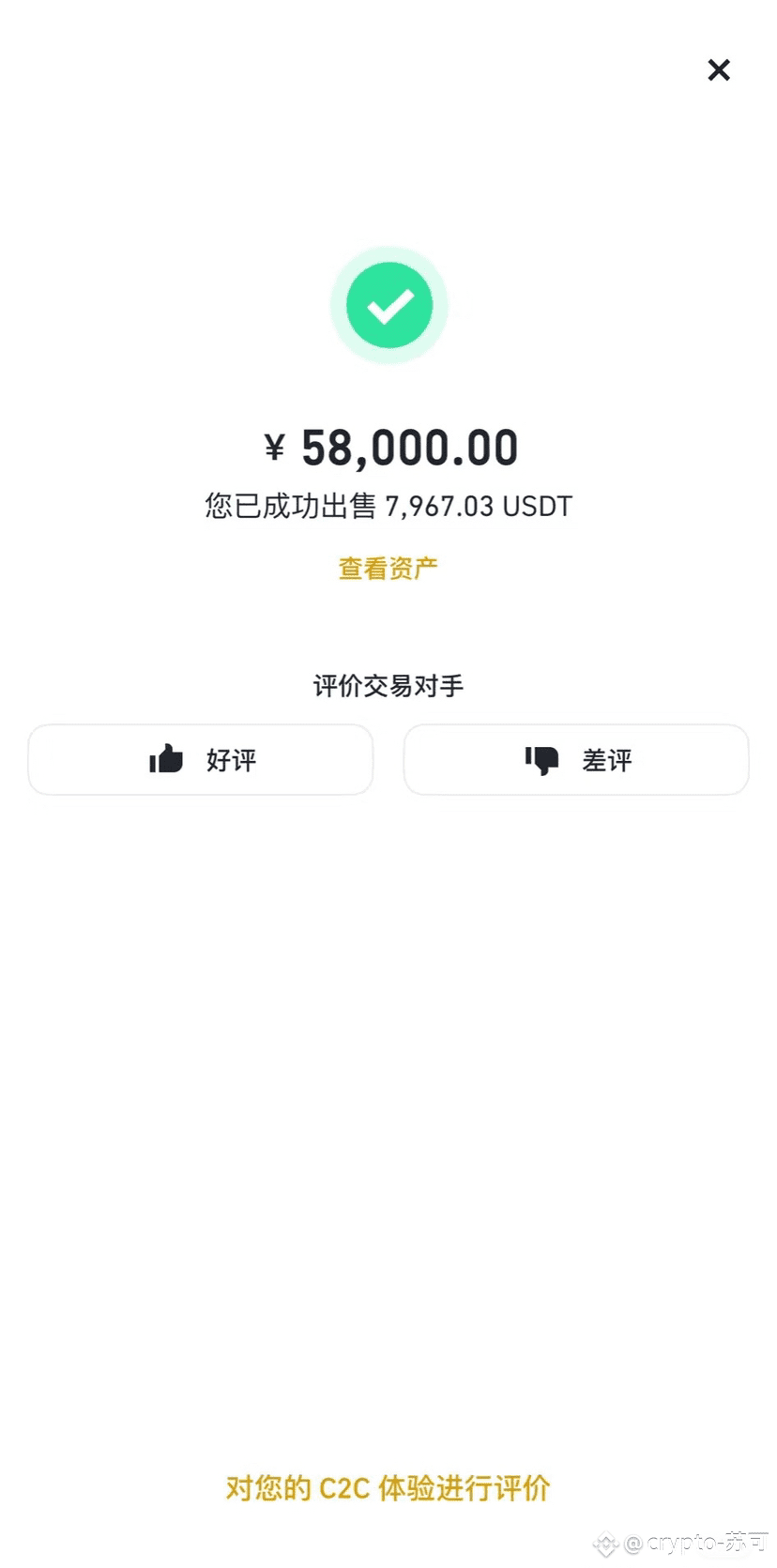Open the 查看资产 link
Screen dimensions: 777x1568
click(x=388, y=568)
